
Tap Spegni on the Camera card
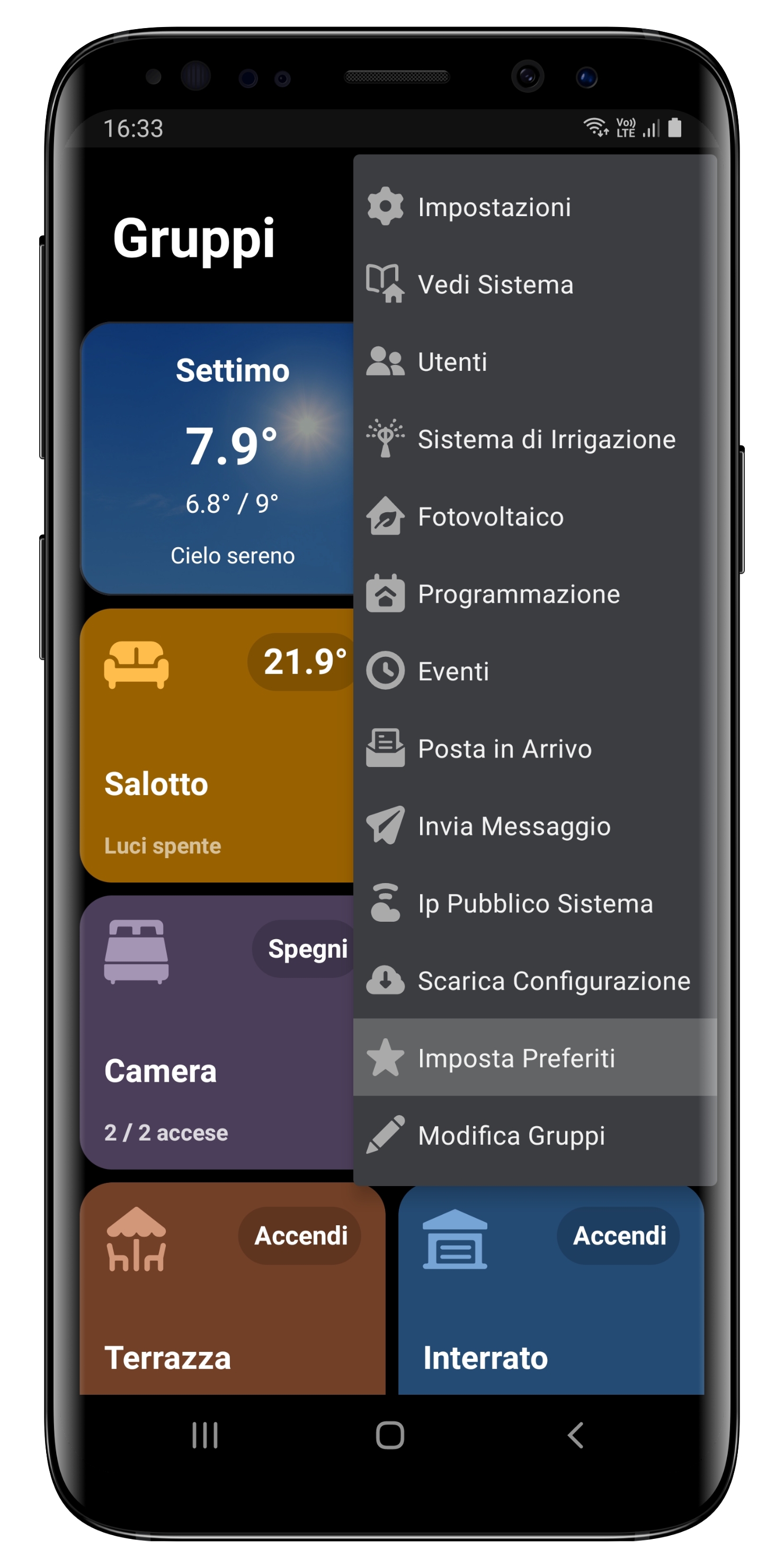coord(306,949)
